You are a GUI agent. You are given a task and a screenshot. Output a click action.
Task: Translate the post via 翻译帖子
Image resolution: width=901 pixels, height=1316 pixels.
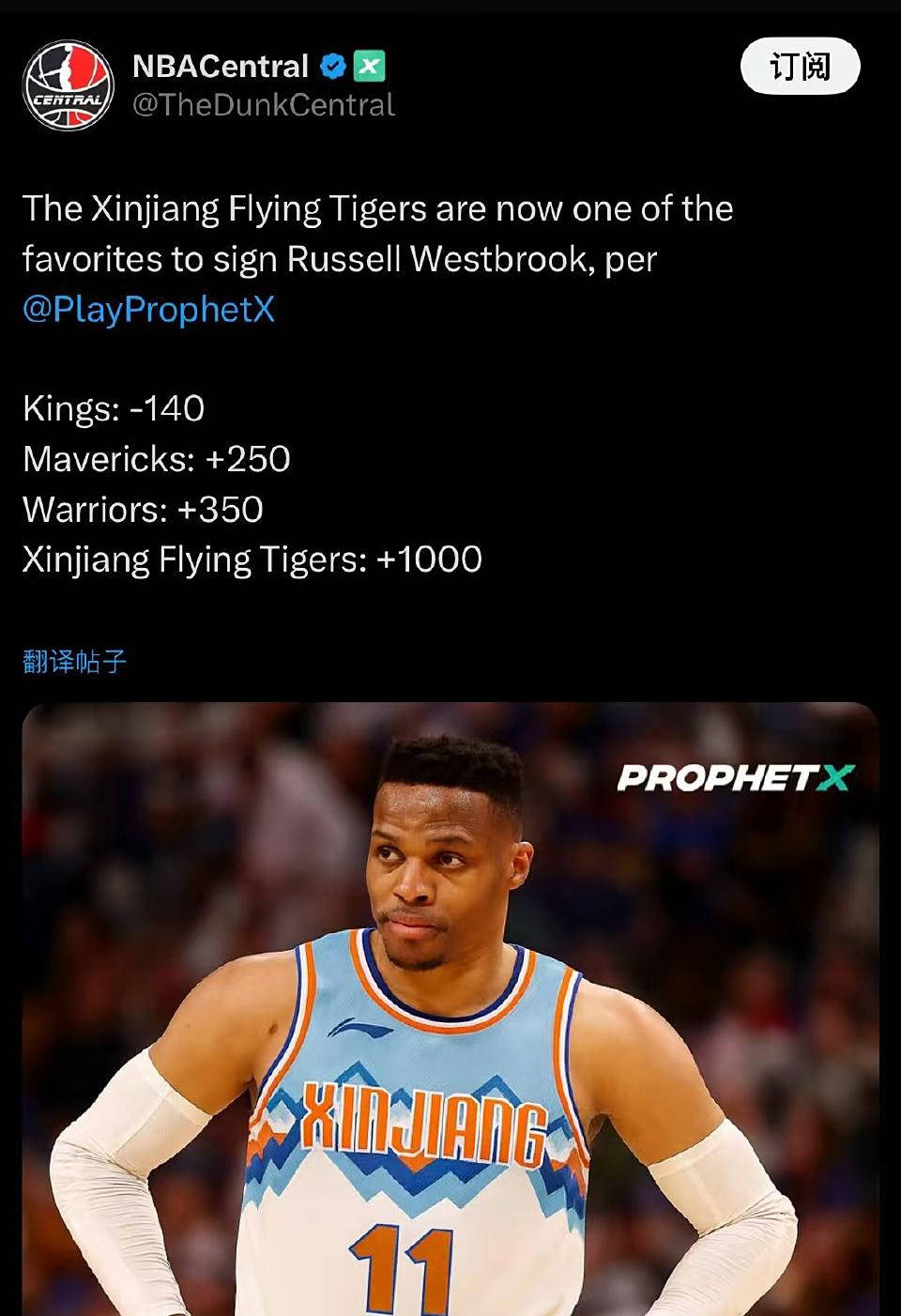tap(74, 662)
